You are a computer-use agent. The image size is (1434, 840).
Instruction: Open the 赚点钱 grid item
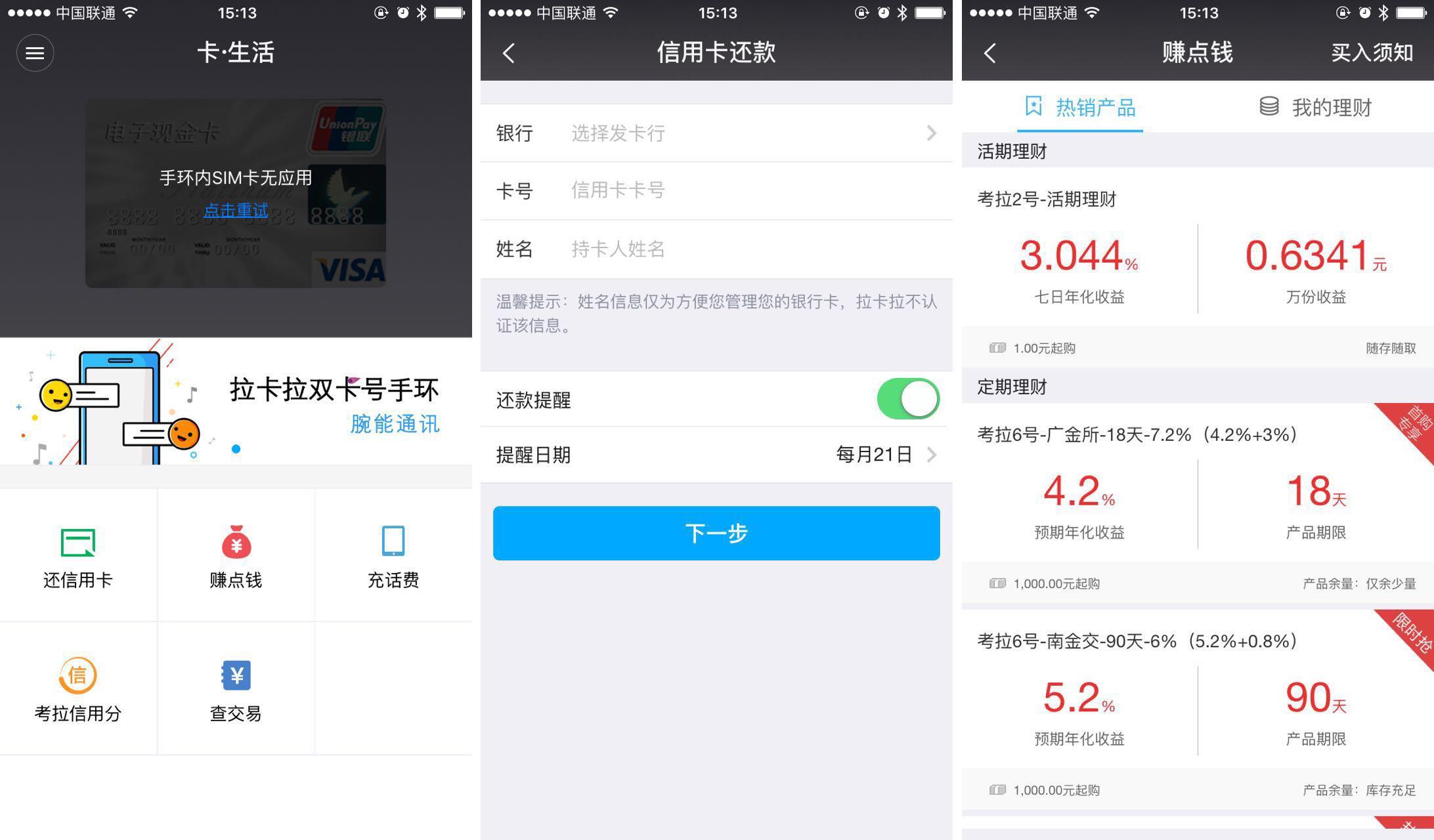pos(236,555)
